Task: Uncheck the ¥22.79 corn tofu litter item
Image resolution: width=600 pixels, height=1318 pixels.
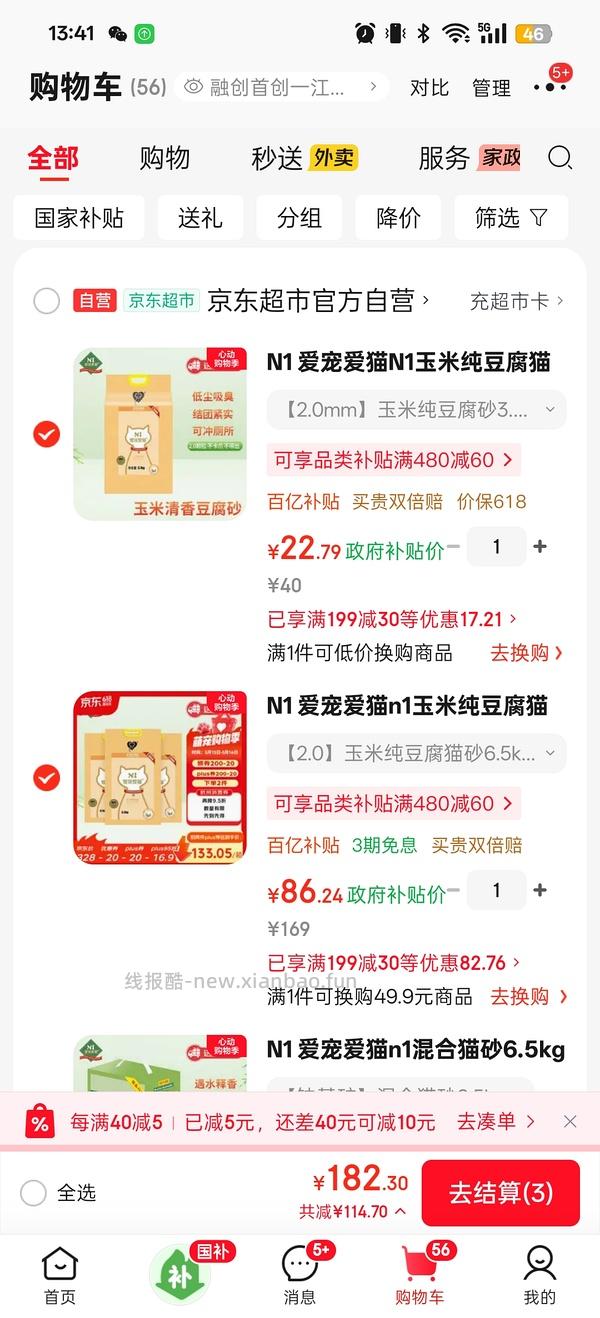Action: [47, 434]
